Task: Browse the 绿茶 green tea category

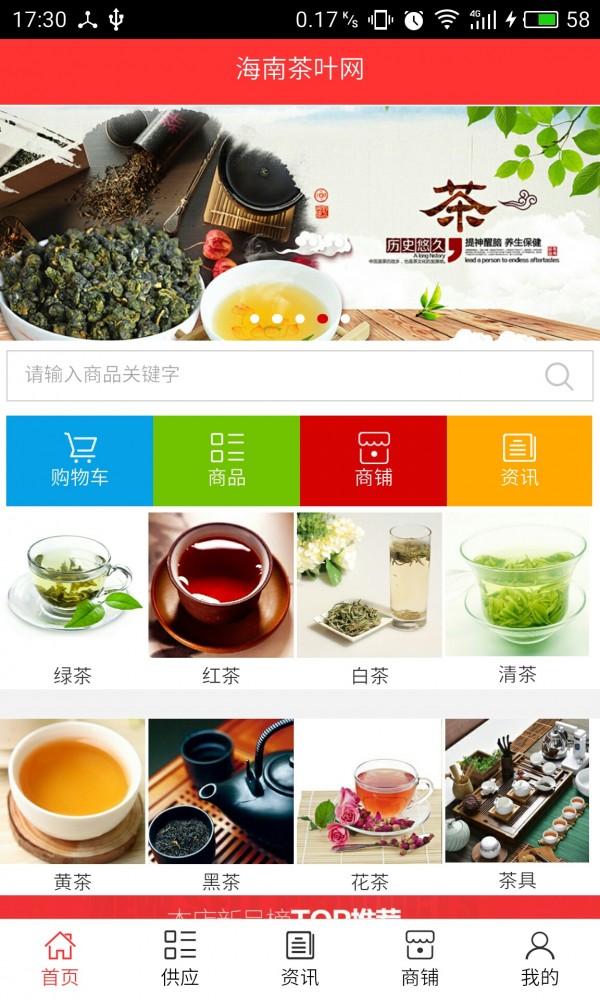Action: click(x=72, y=600)
